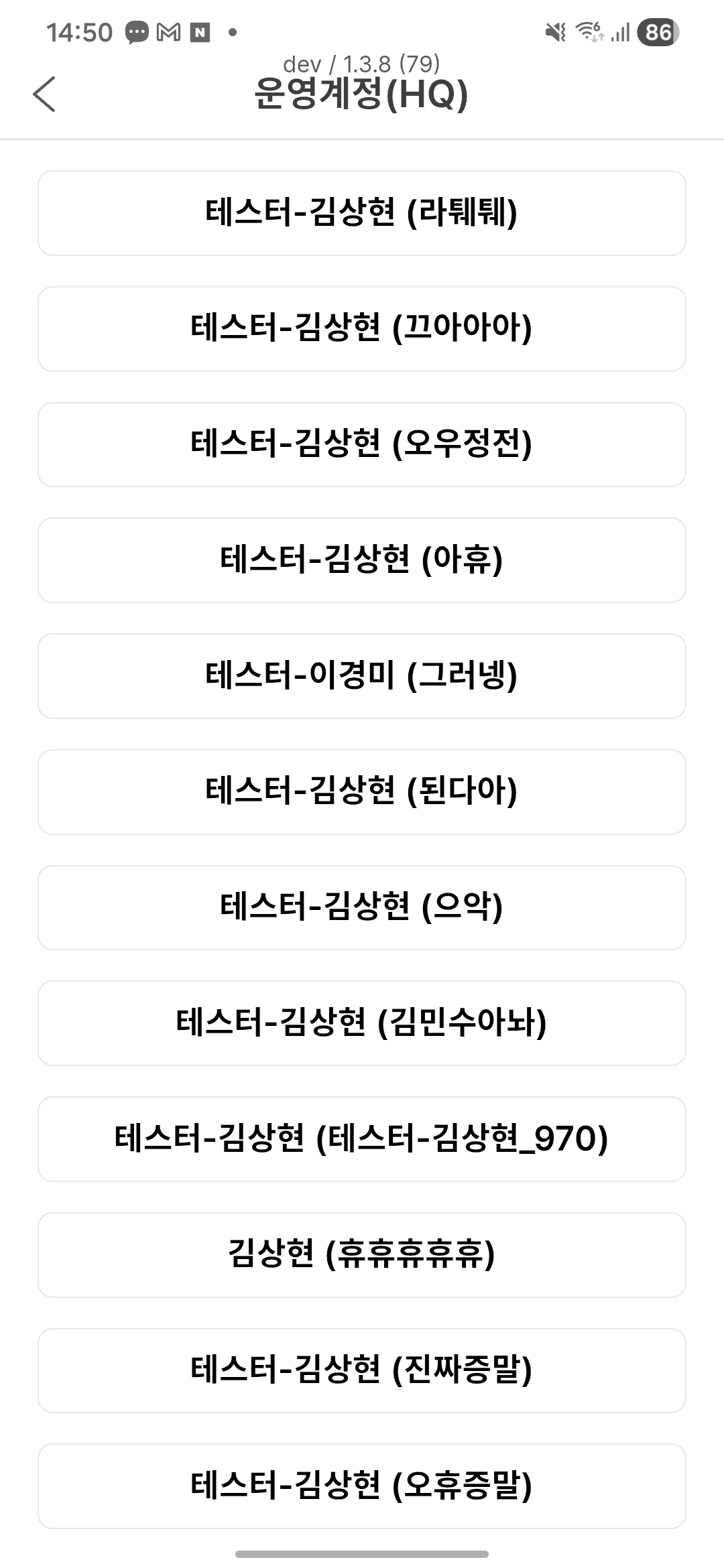Select account 테스터-김상현 (진짜증말)
This screenshot has height=1568, width=724.
362,1370
